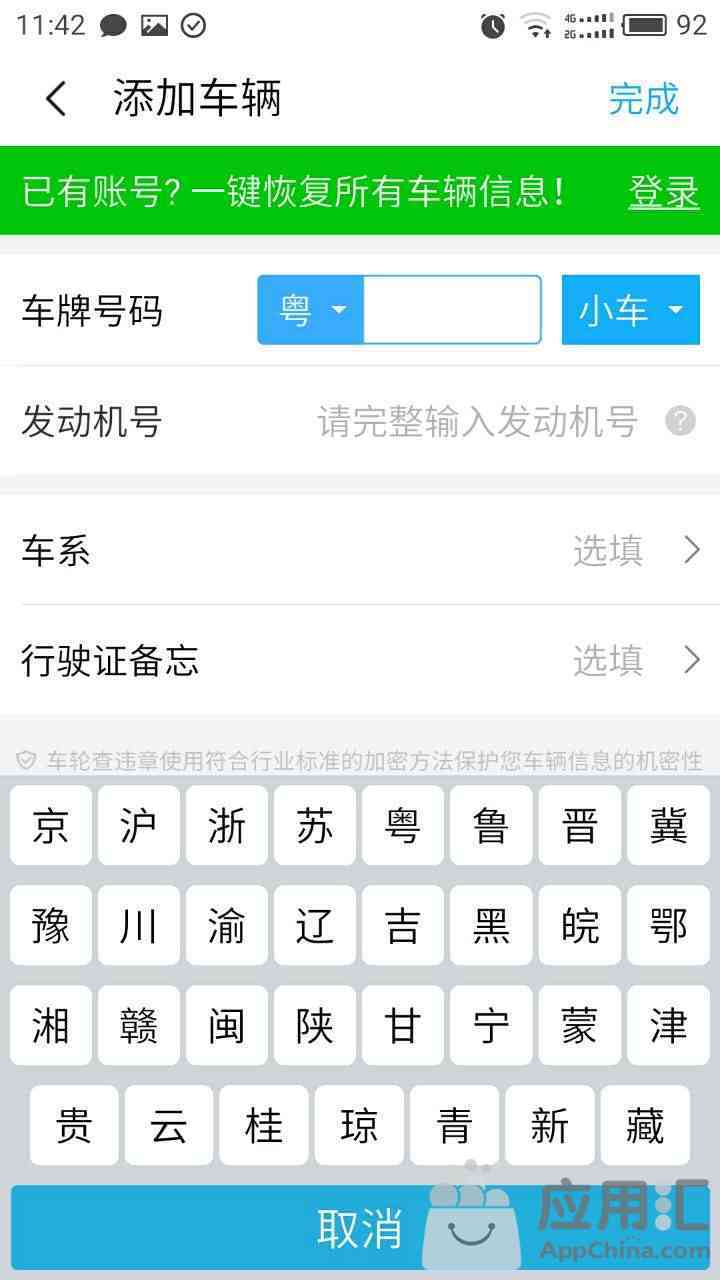Image resolution: width=720 pixels, height=1280 pixels.
Task: Select province key 京
Action: click(51, 825)
